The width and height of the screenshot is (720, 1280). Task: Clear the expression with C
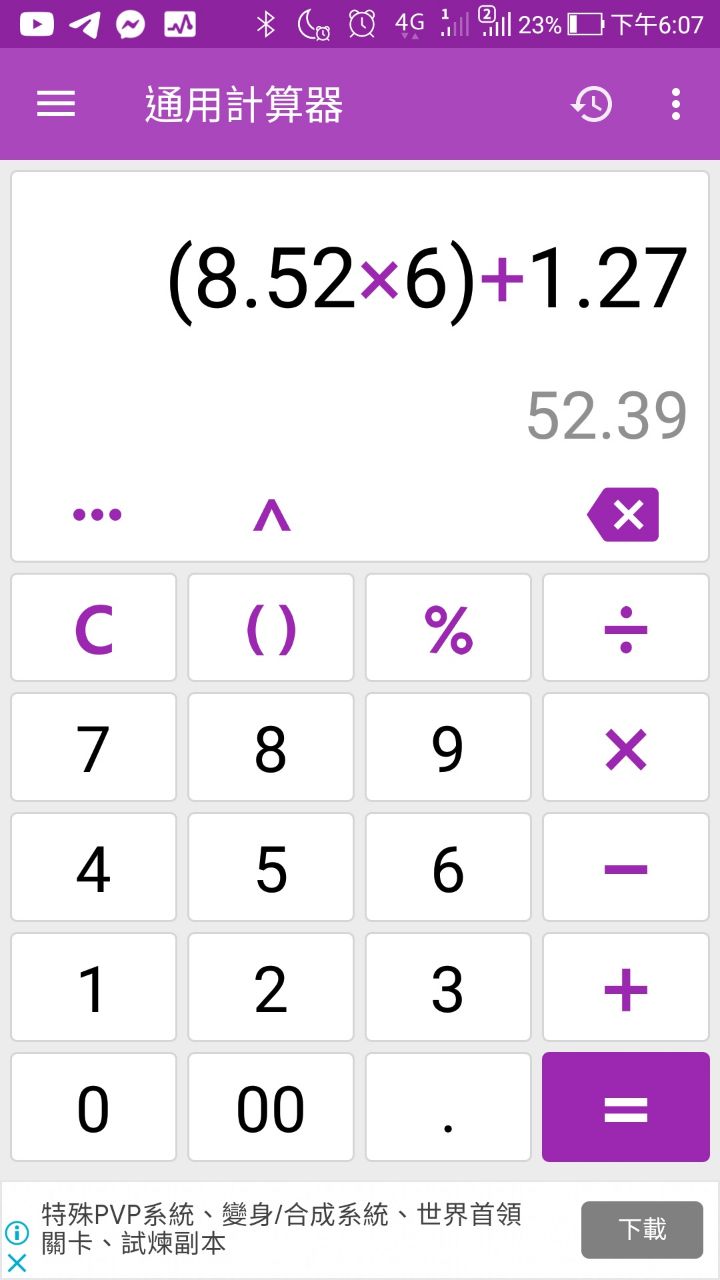[x=93, y=628]
